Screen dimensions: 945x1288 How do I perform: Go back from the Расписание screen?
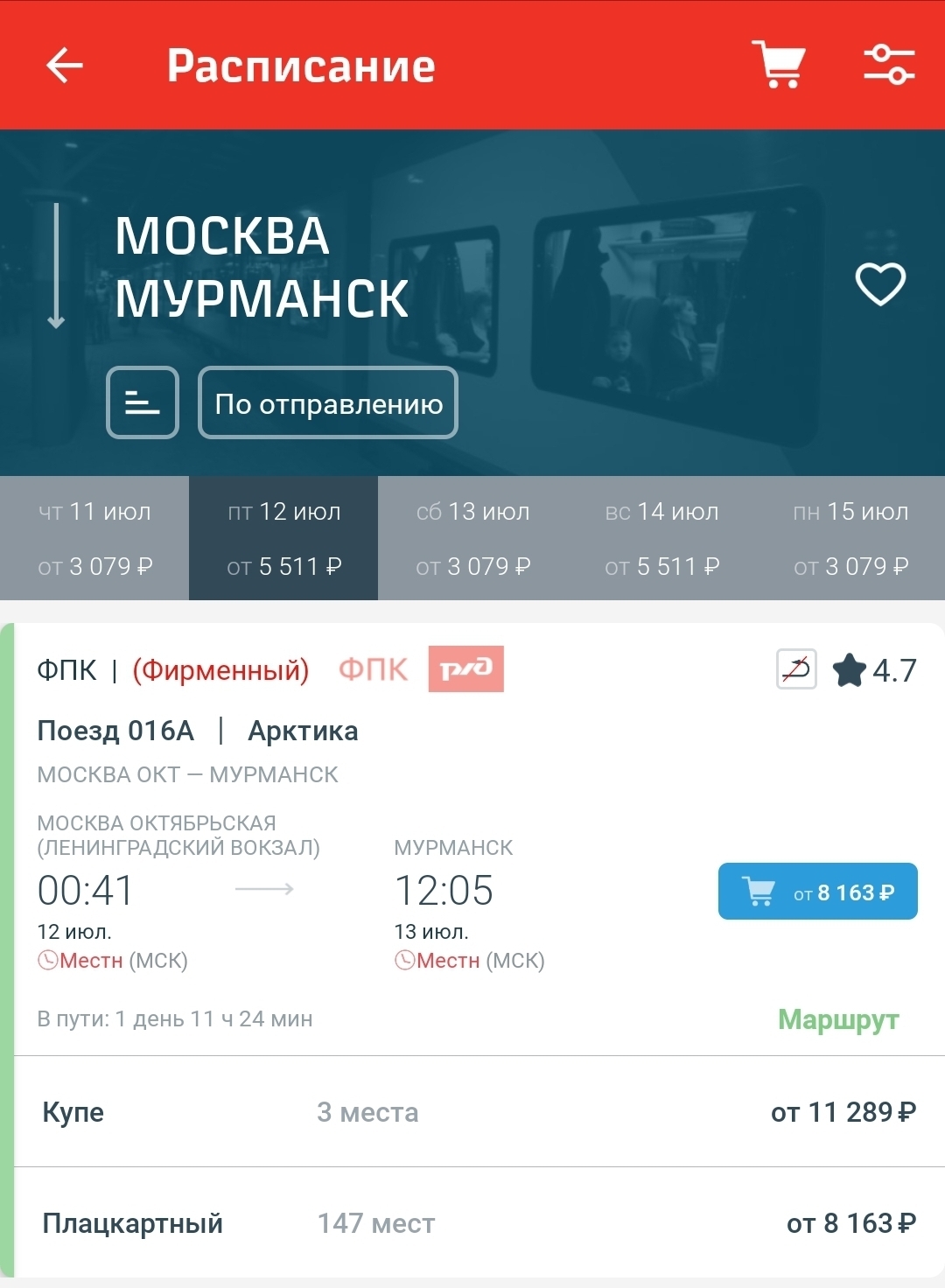[x=65, y=66]
